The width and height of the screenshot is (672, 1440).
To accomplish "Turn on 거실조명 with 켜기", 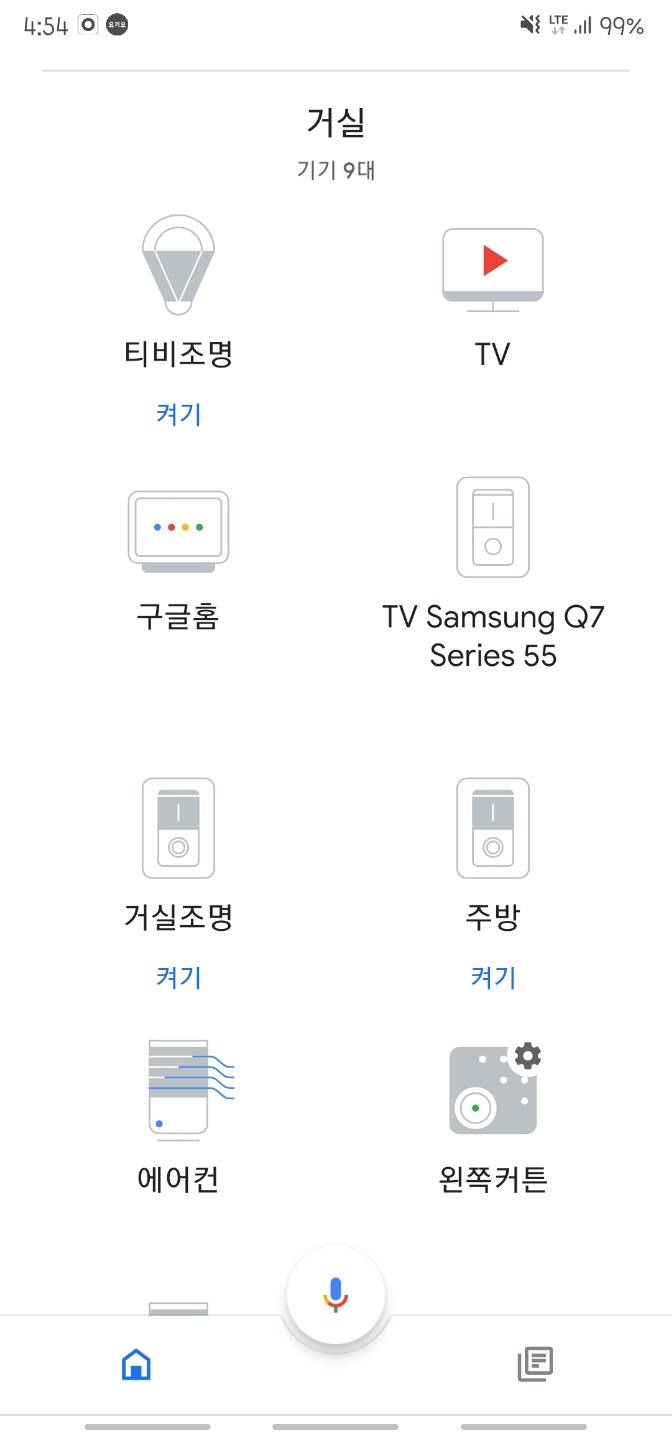I will (x=179, y=976).
